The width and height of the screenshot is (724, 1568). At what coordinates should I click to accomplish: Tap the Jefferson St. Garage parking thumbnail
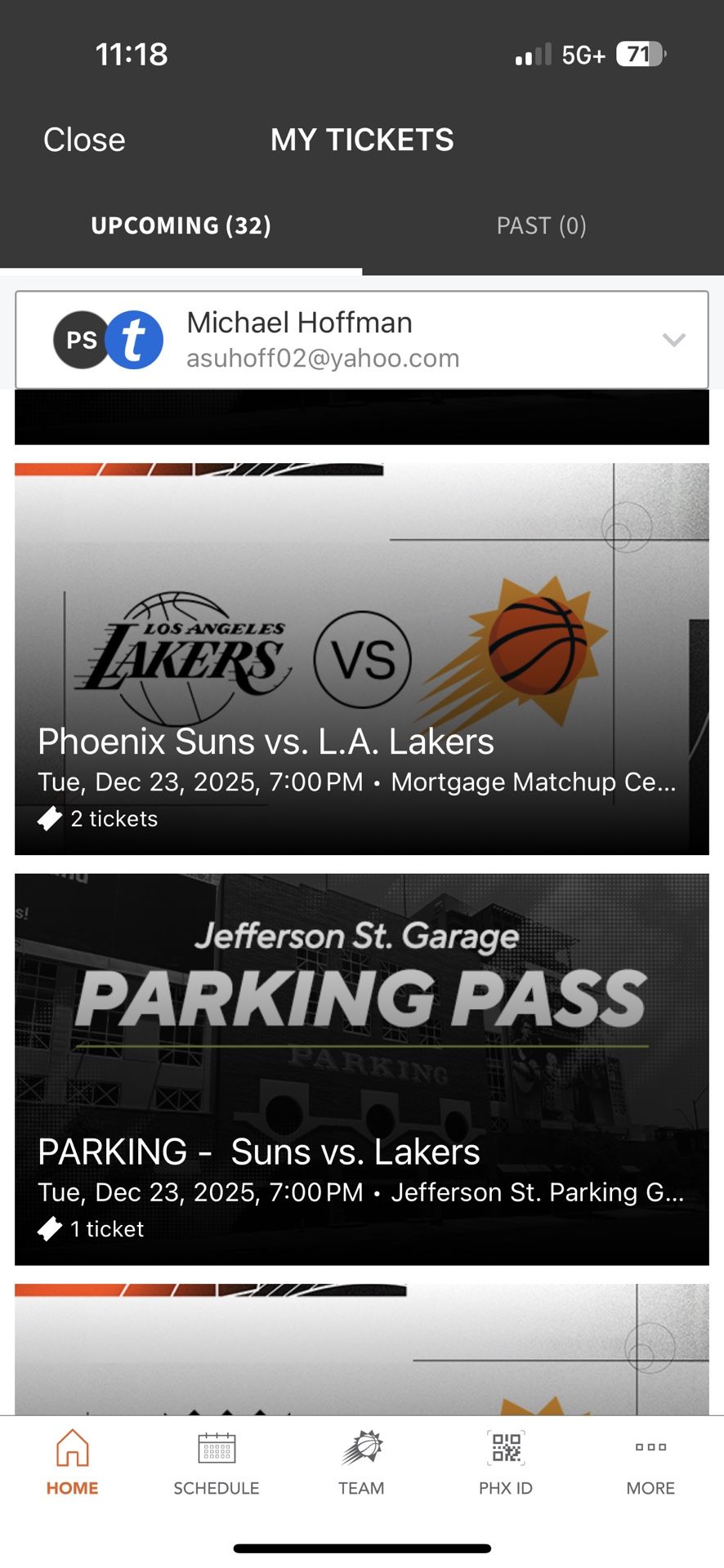(362, 992)
